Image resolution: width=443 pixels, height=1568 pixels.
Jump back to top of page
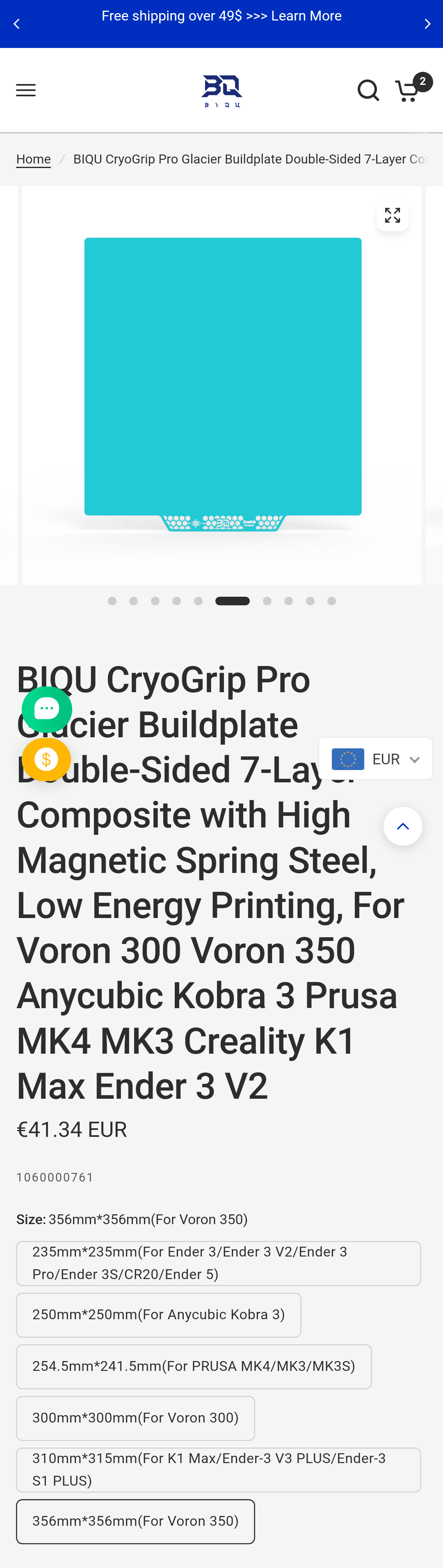pyautogui.click(x=403, y=826)
